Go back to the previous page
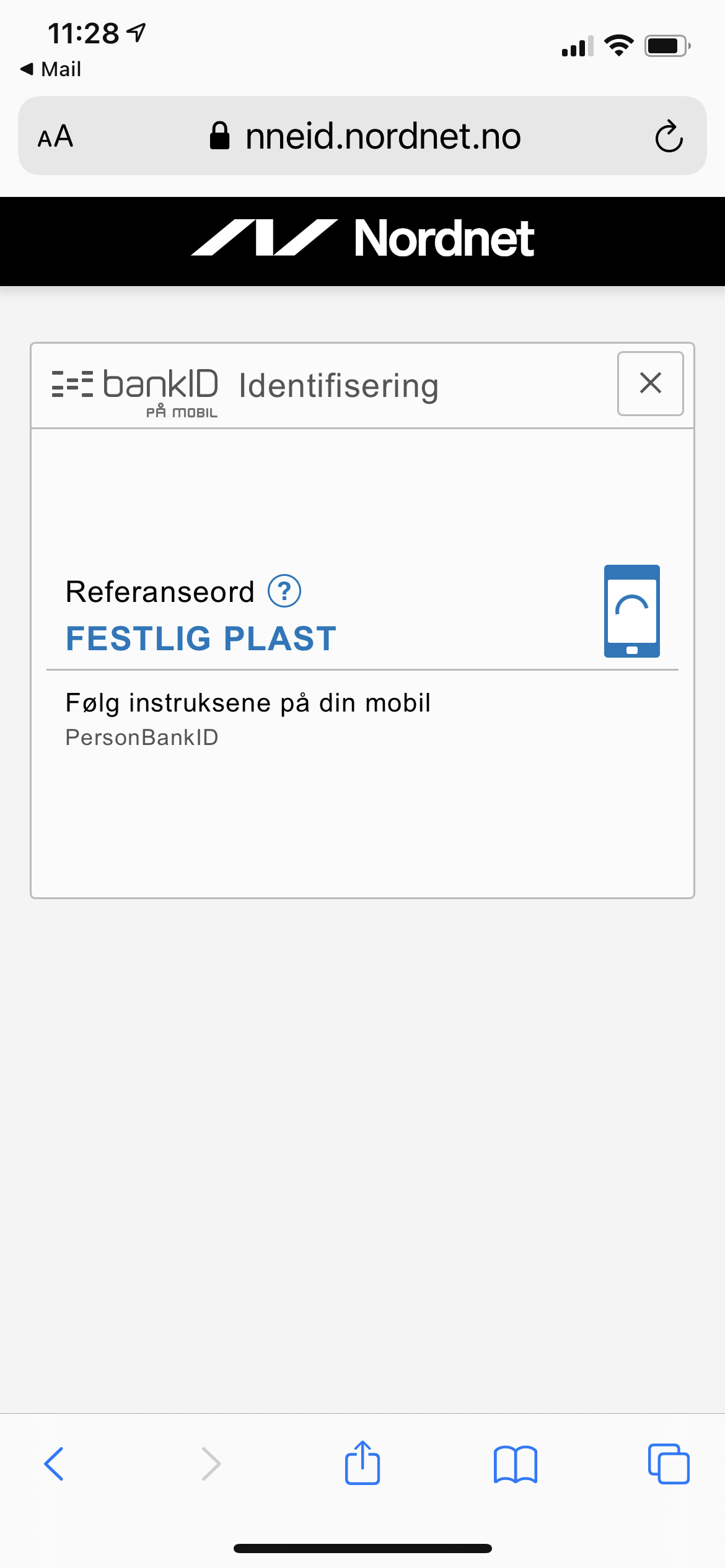The image size is (725, 1568). click(54, 1464)
